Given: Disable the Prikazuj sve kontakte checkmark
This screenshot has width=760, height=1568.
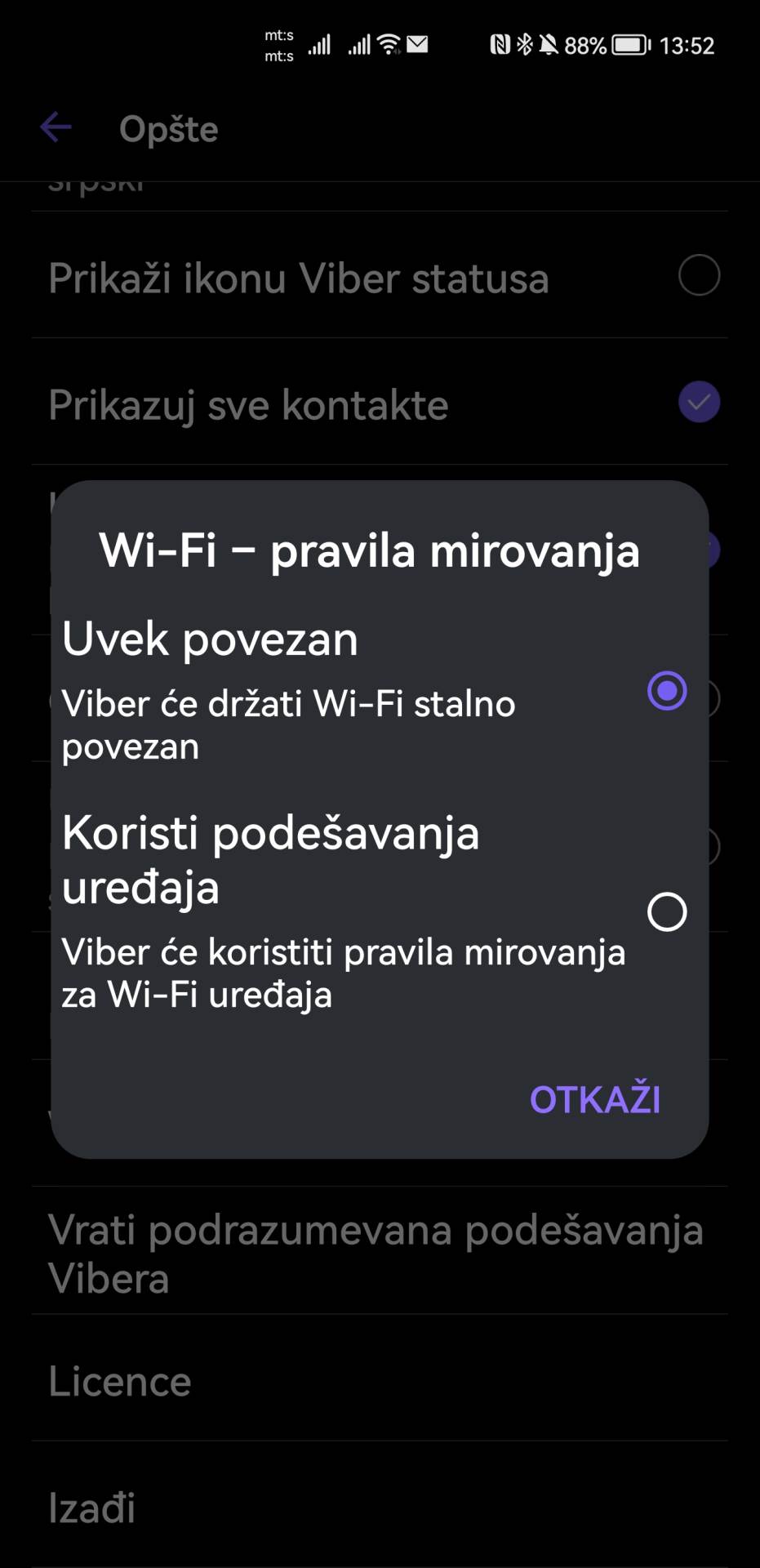Looking at the screenshot, I should [699, 402].
